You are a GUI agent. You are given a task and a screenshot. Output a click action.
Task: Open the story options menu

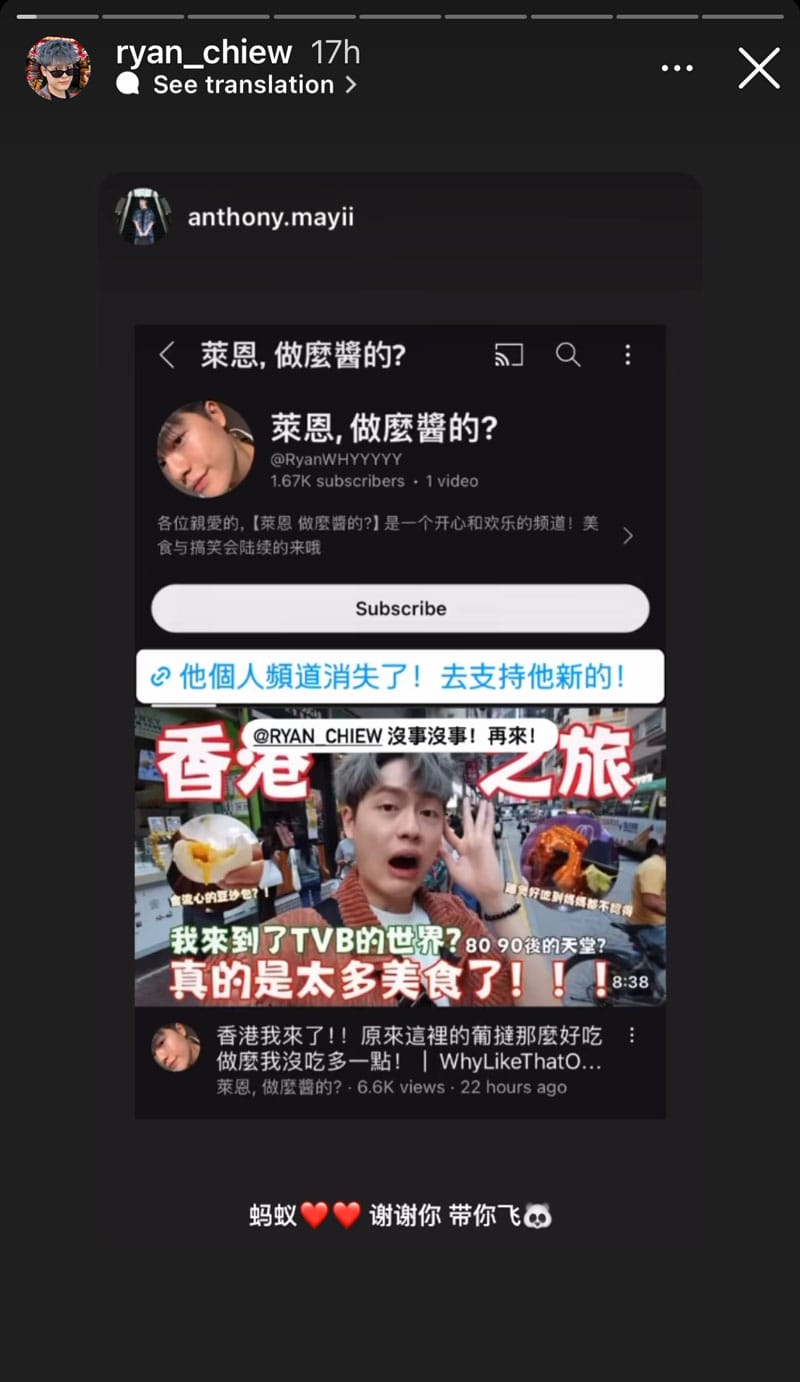(x=677, y=69)
